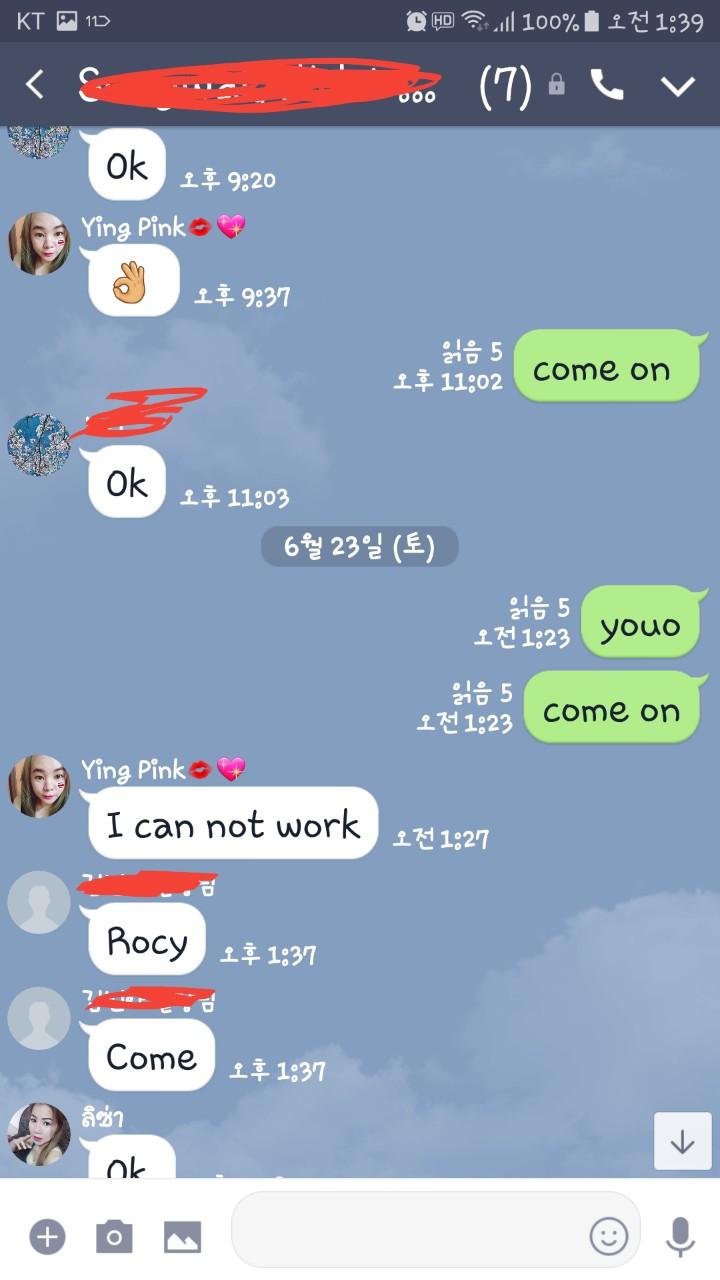Open the photo gallery picker
The height and width of the screenshot is (1280, 720).
coord(182,1237)
